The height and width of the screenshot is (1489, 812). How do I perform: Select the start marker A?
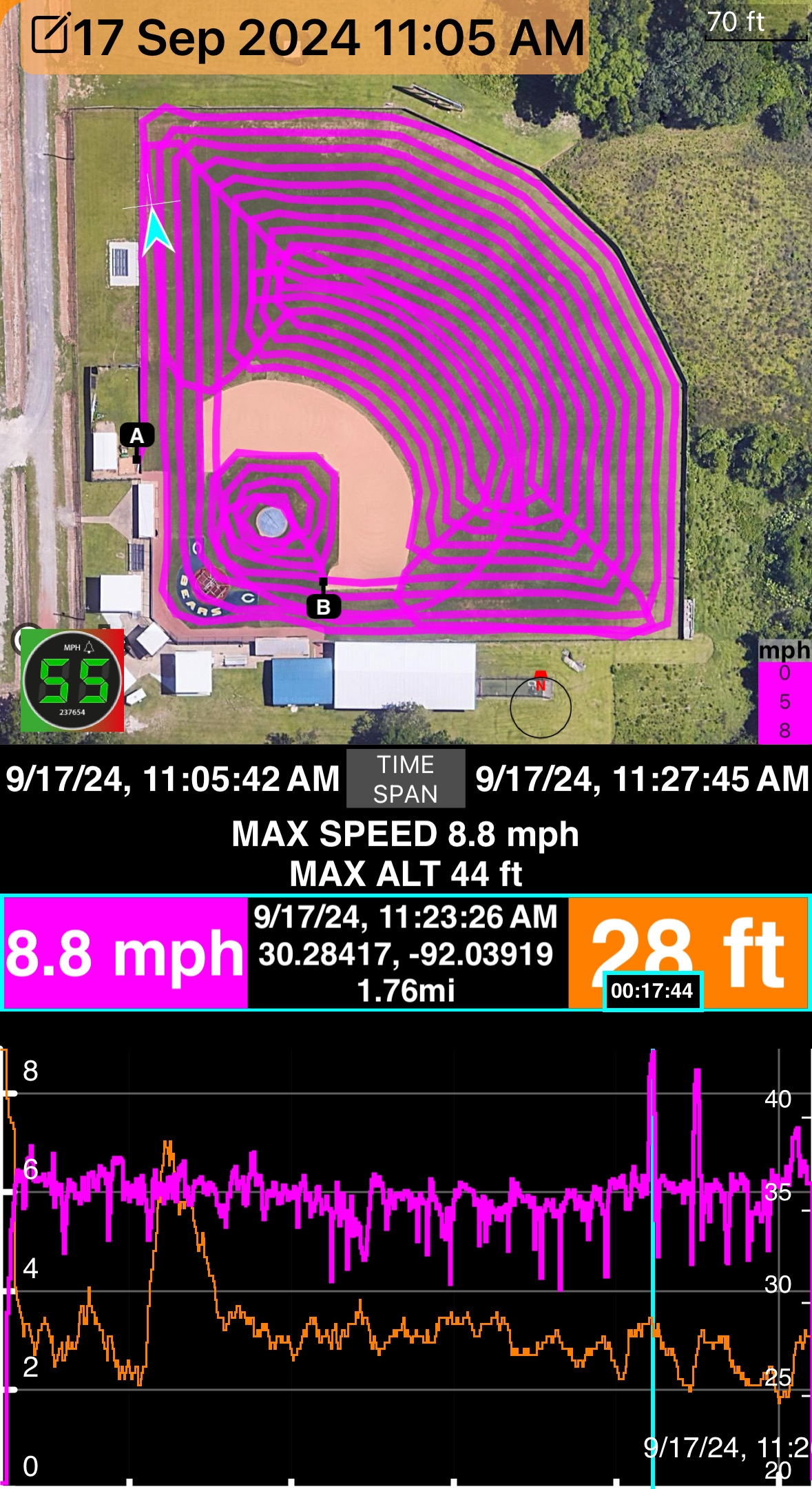(x=137, y=436)
